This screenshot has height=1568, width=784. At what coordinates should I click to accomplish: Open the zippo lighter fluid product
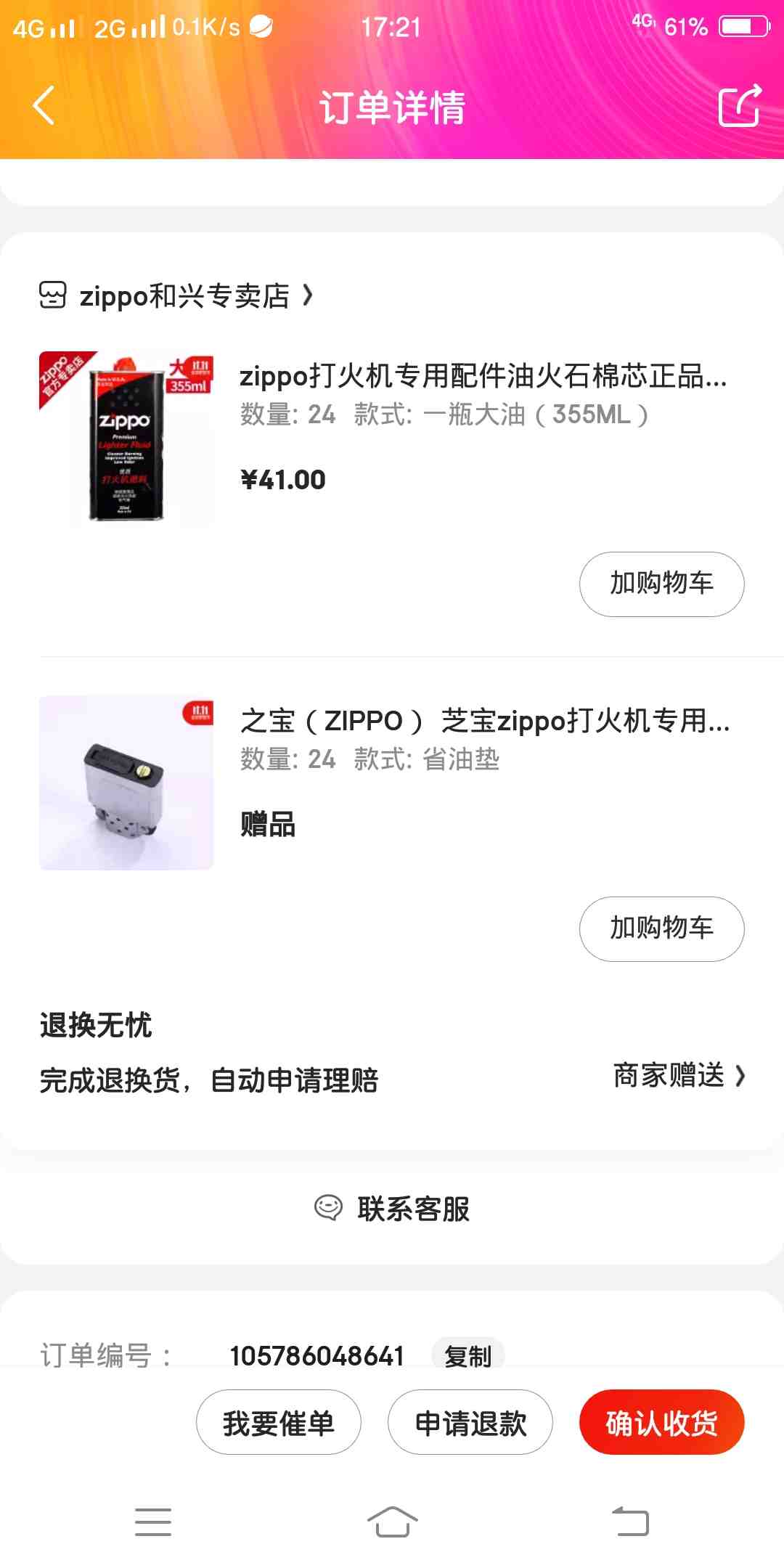click(x=483, y=376)
